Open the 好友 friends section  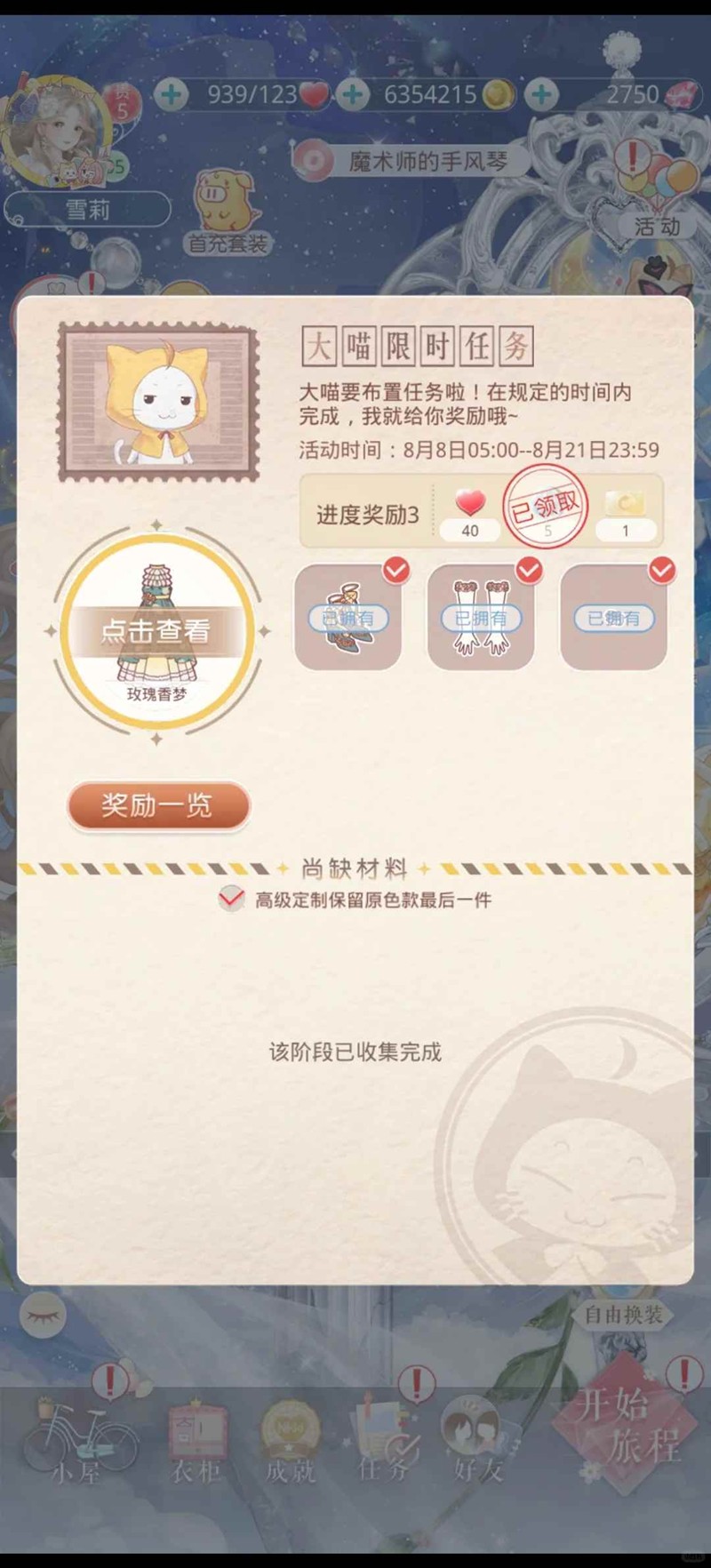478,1442
